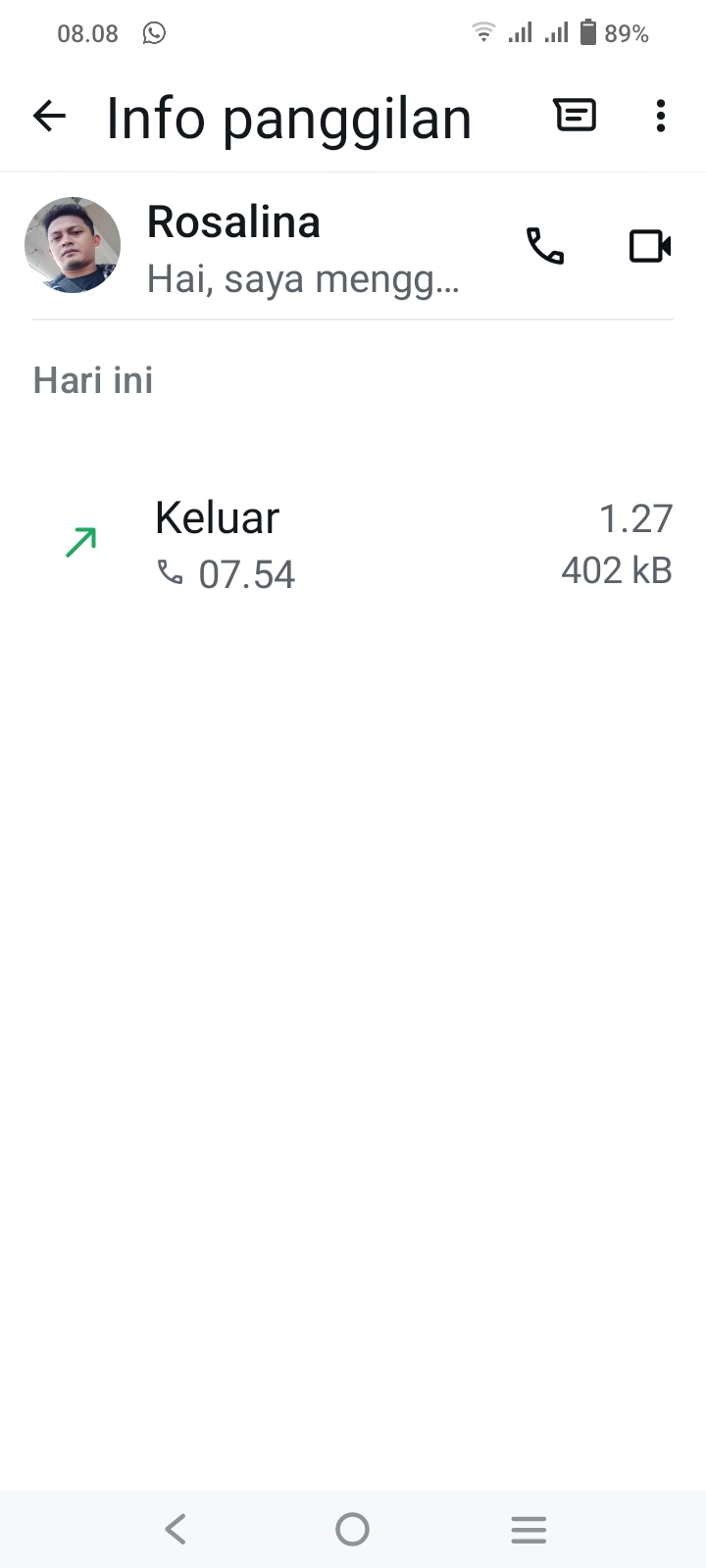Open Rosalina's contact info
Viewport: 706px width, 1568px height.
[x=304, y=249]
